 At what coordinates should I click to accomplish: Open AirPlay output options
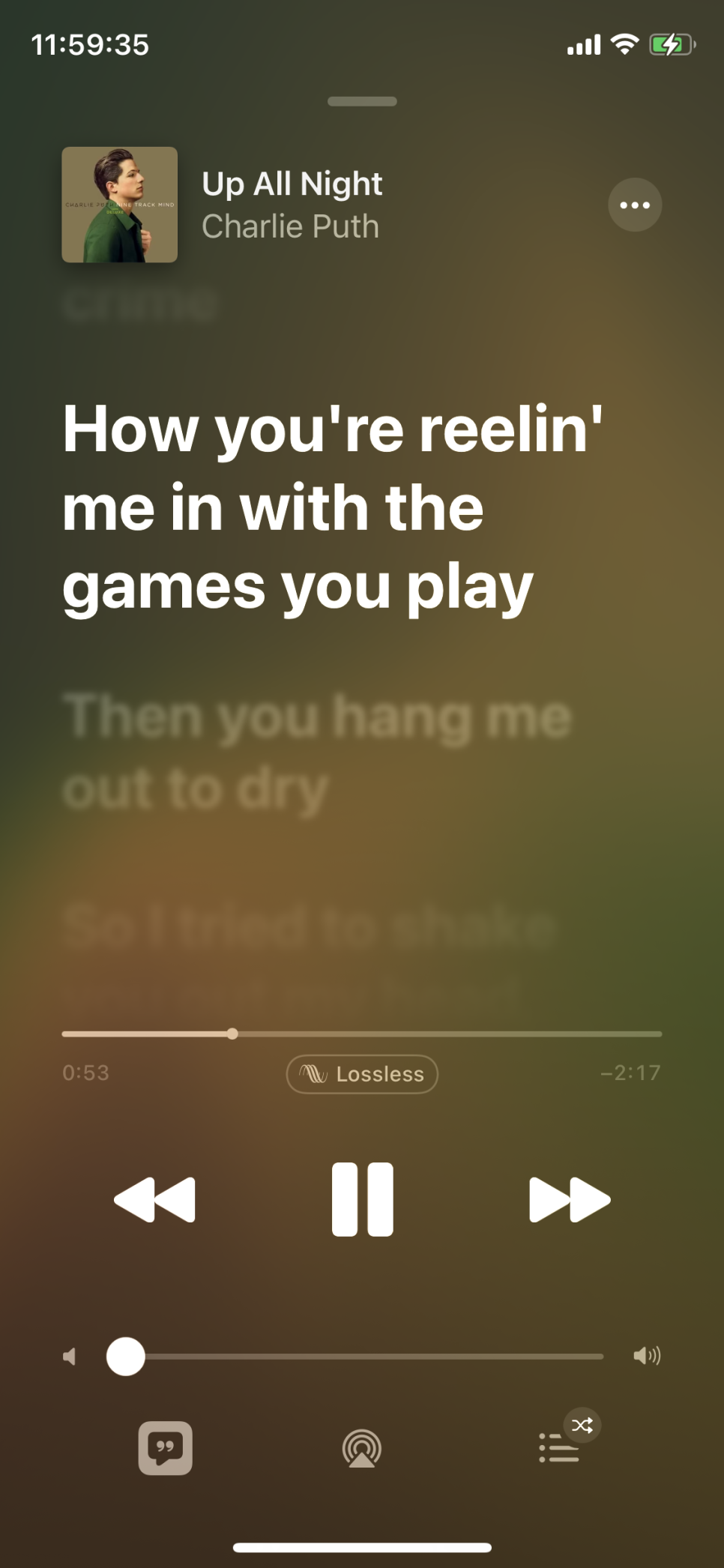coord(362,1448)
